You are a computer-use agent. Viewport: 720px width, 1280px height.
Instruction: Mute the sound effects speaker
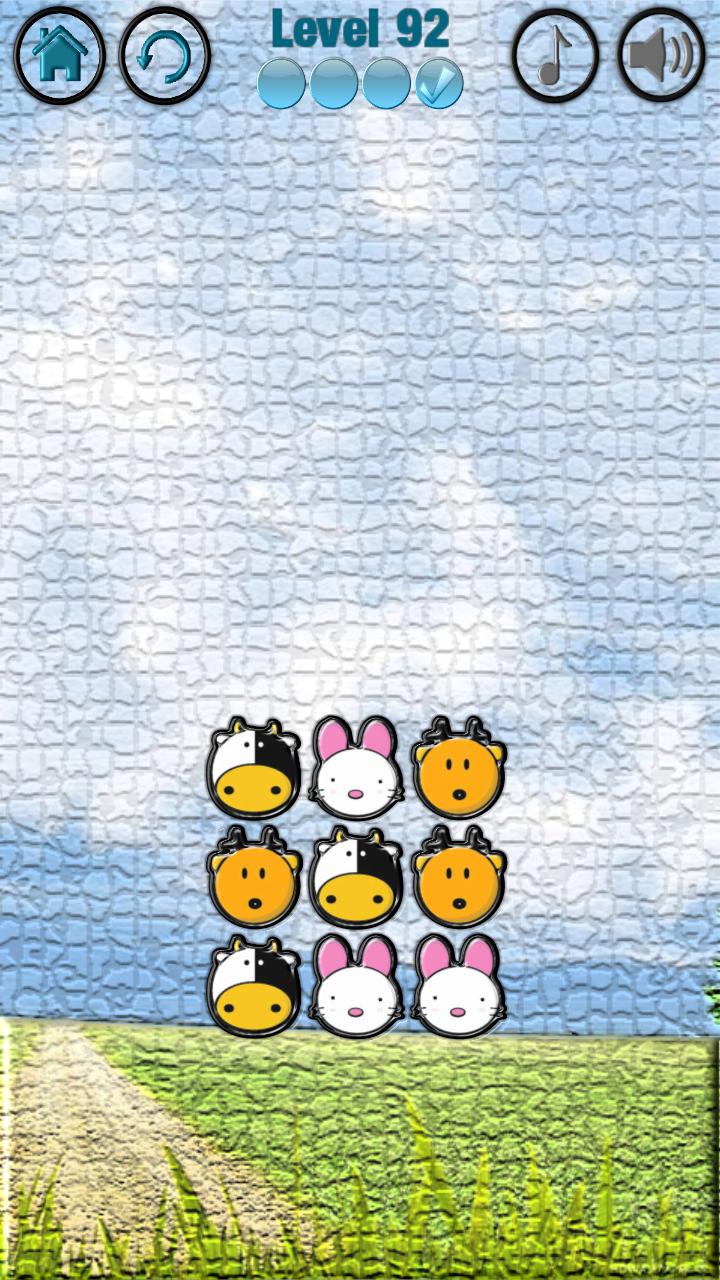coord(662,56)
